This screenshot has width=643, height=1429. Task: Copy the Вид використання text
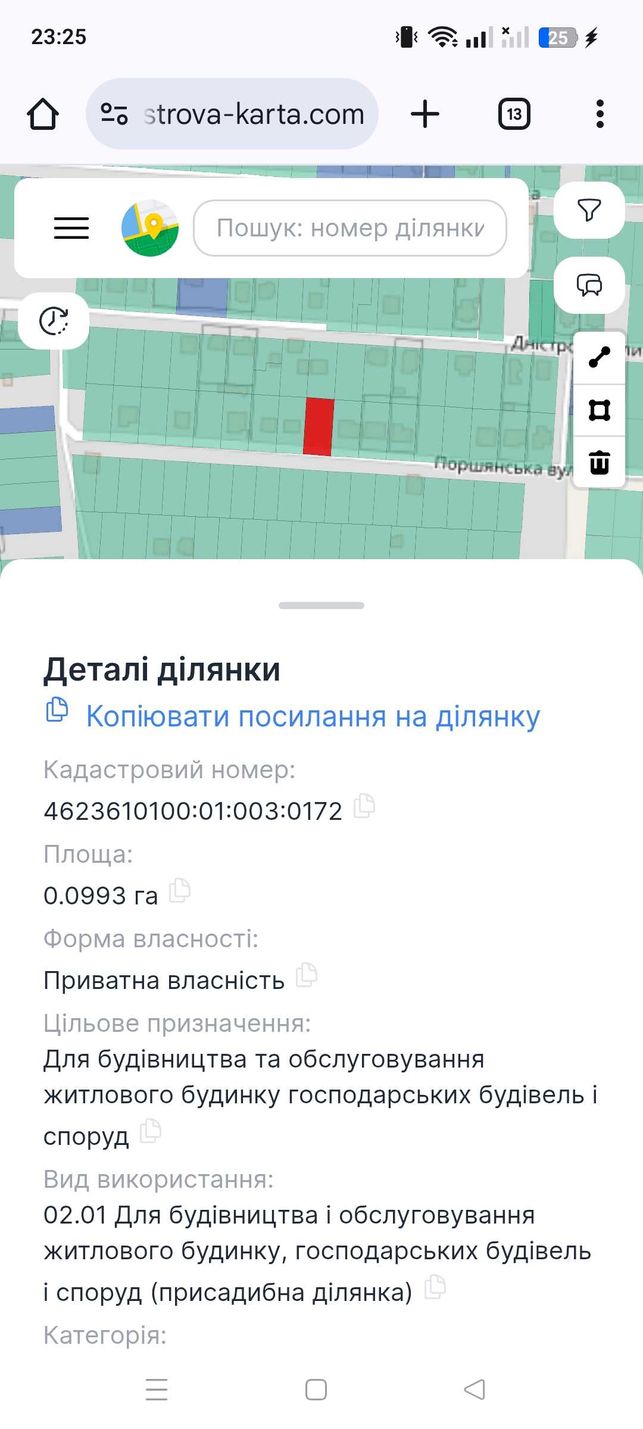435,1287
